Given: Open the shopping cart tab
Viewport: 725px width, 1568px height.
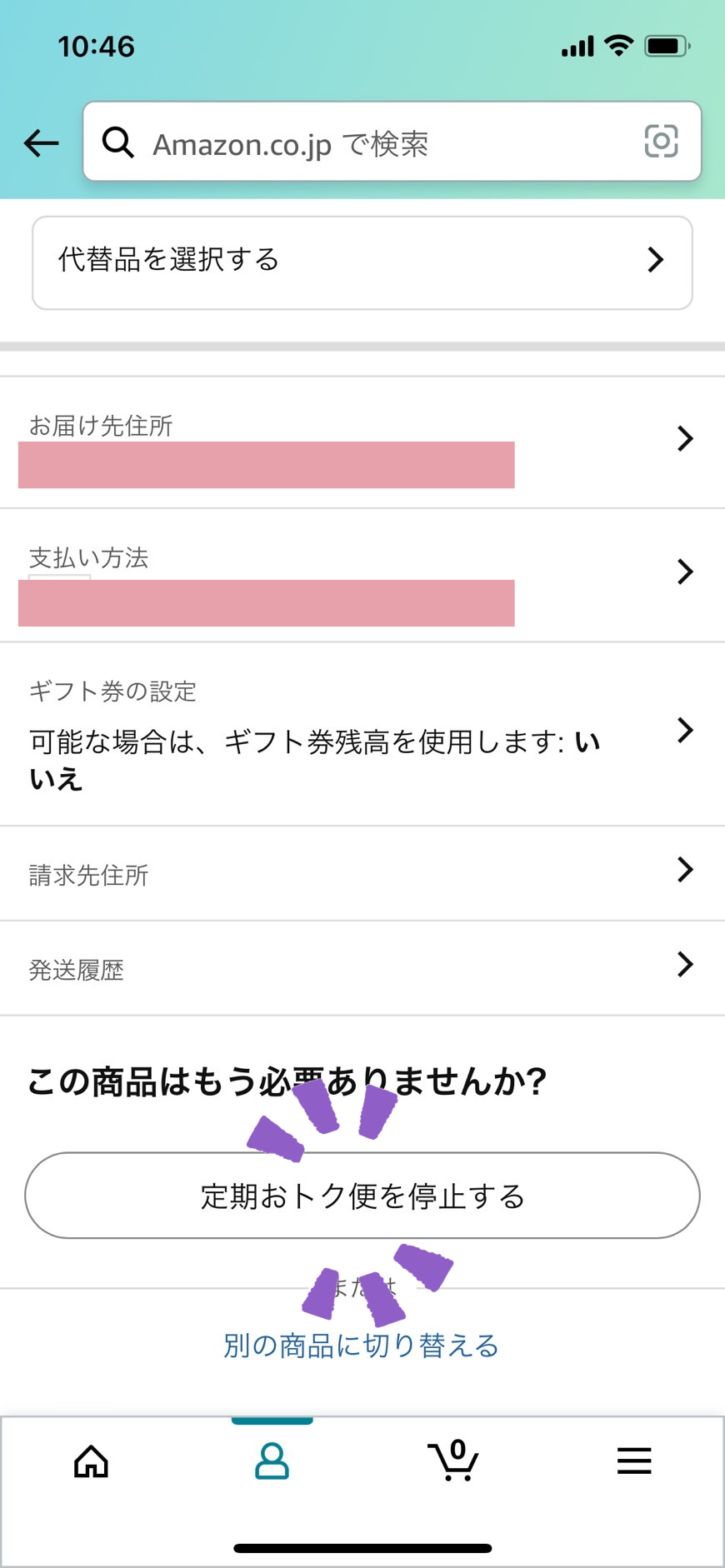Looking at the screenshot, I should click(452, 1461).
